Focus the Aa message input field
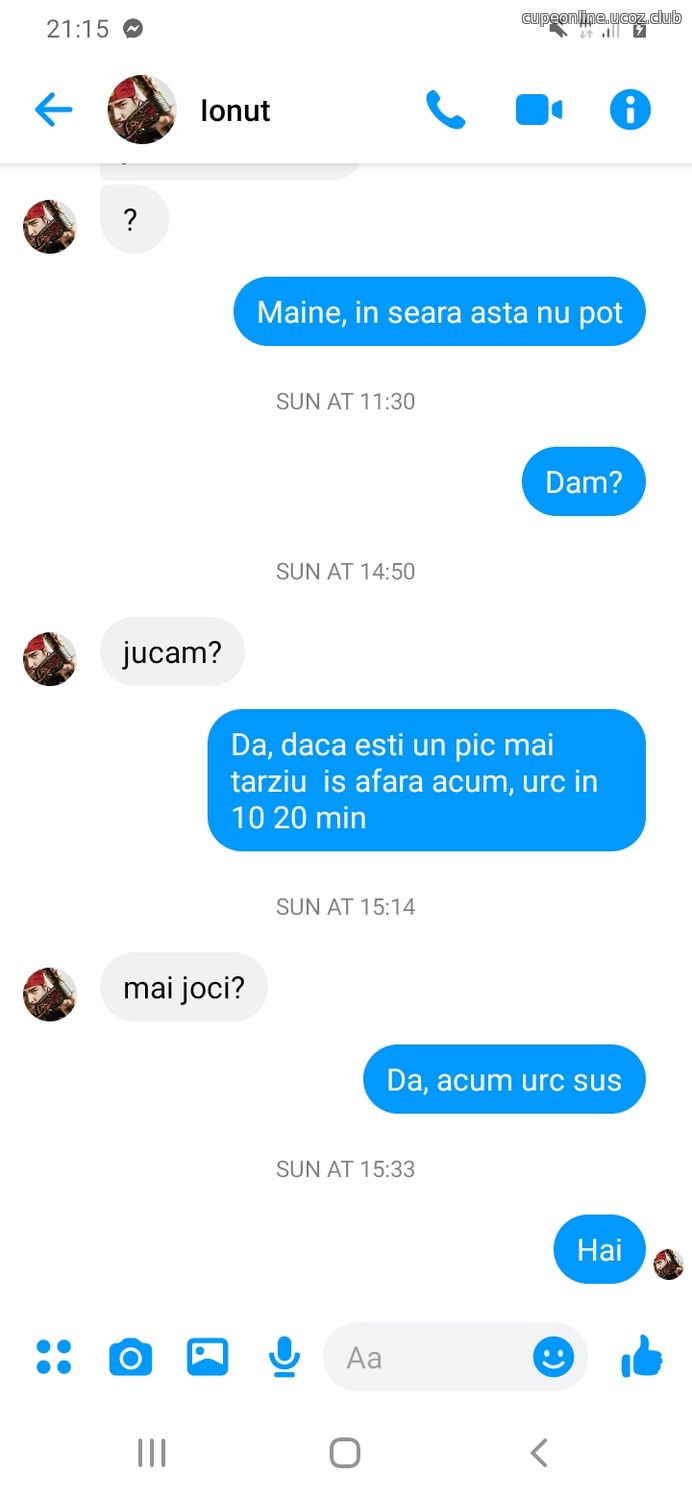 click(428, 1357)
